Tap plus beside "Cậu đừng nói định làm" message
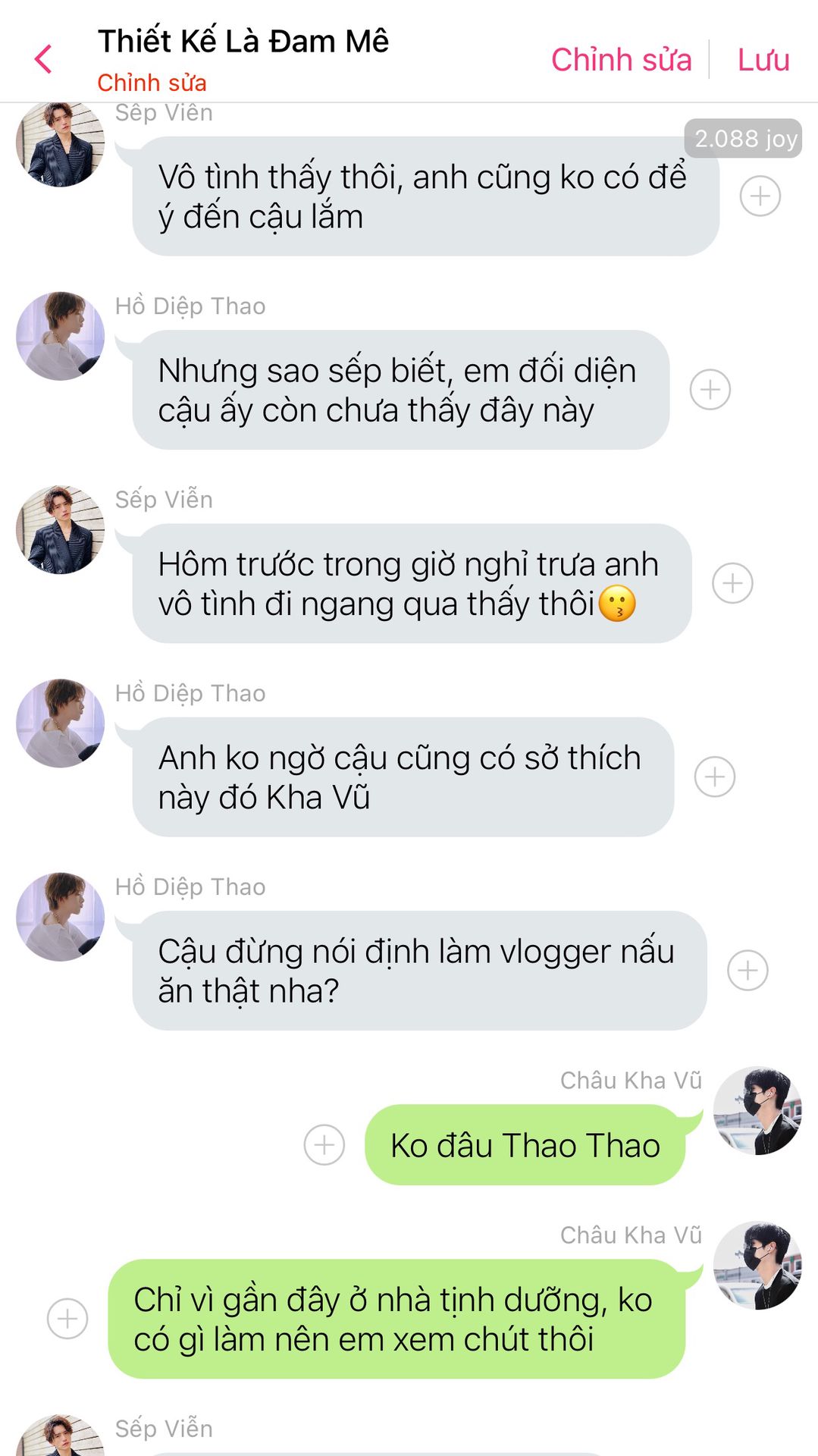 click(x=747, y=971)
